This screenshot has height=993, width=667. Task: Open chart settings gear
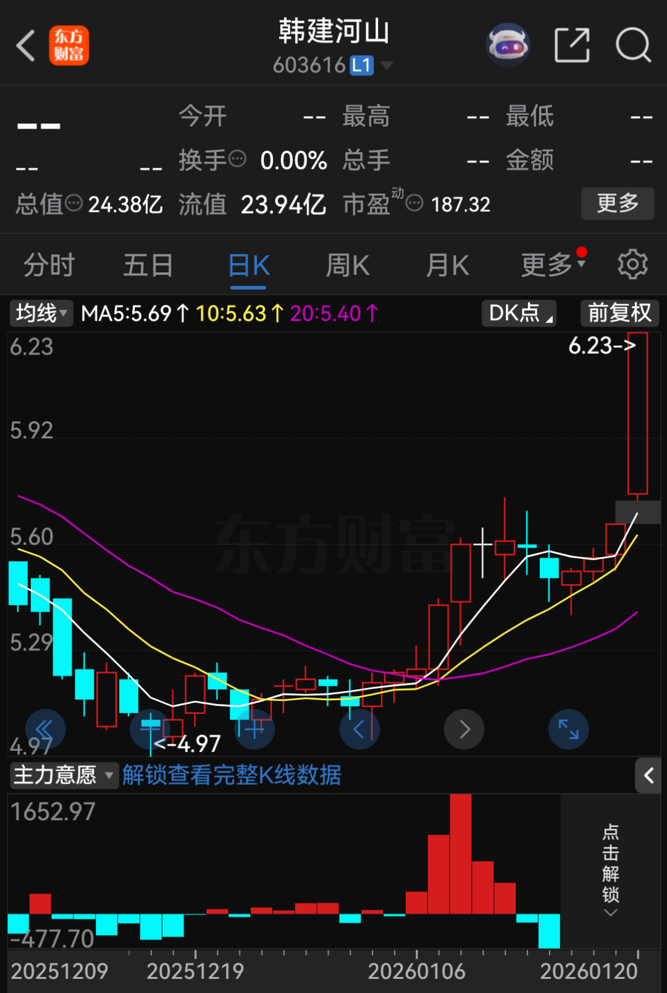click(x=632, y=265)
